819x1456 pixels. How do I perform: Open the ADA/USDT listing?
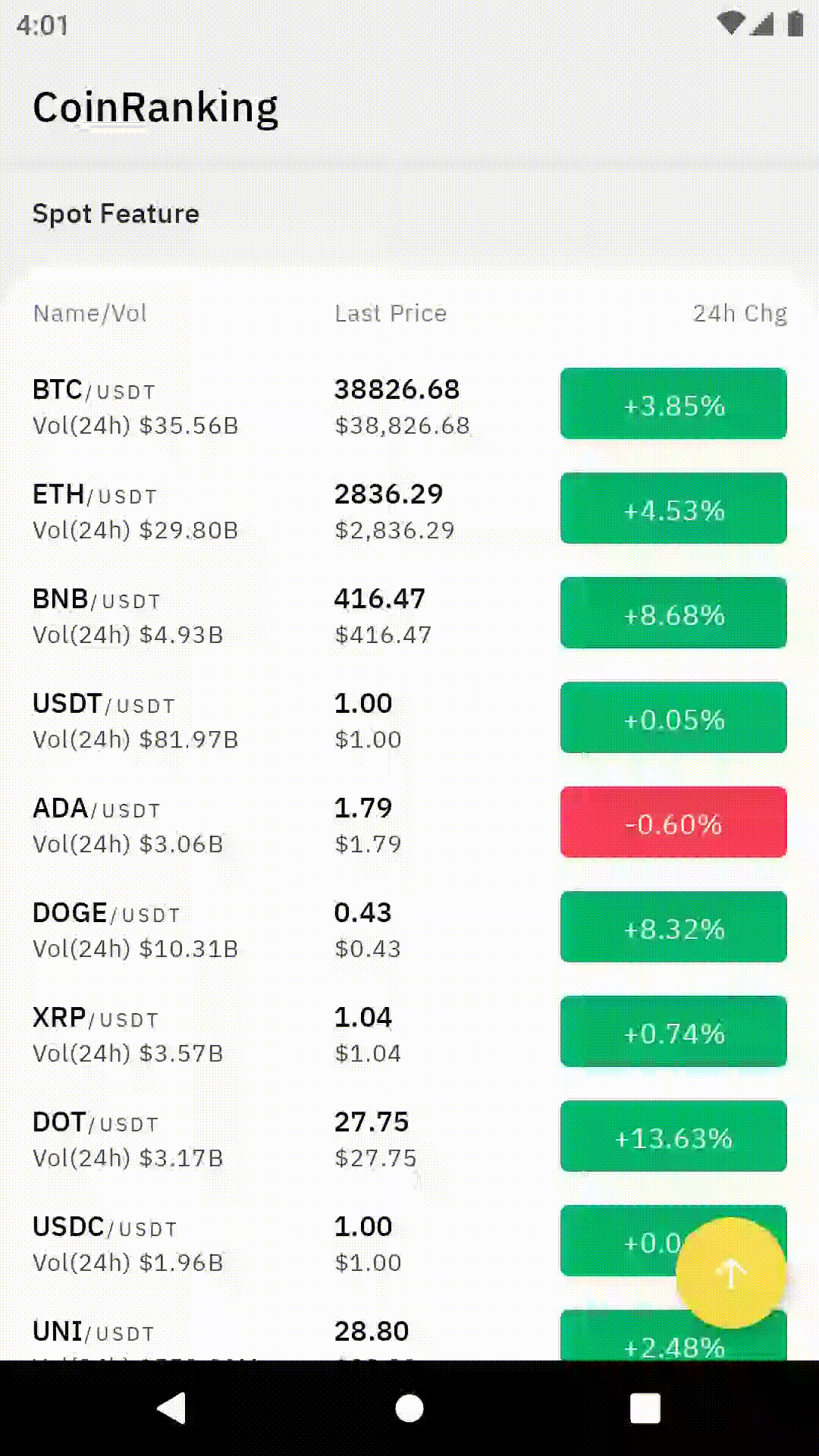[250, 824]
